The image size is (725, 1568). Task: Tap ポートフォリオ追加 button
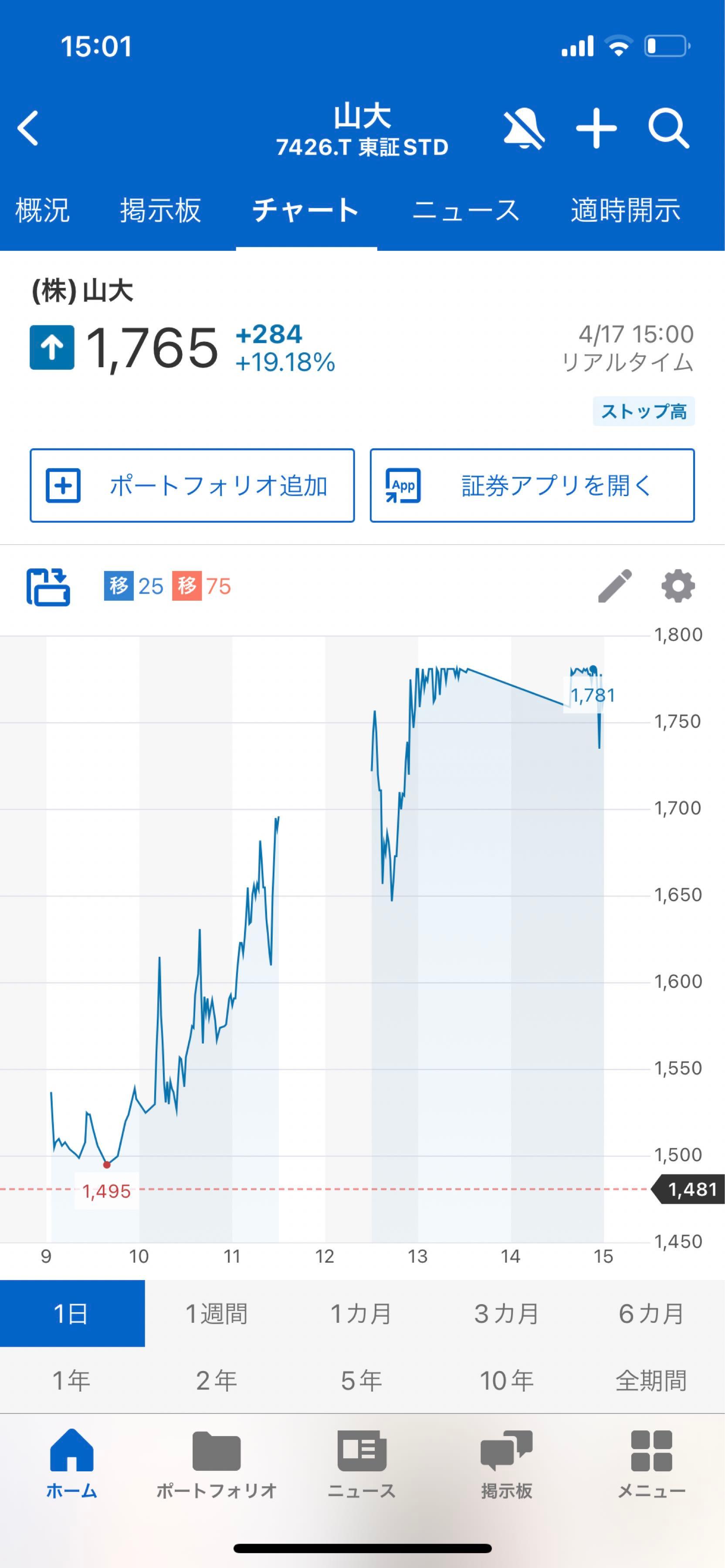click(x=192, y=486)
